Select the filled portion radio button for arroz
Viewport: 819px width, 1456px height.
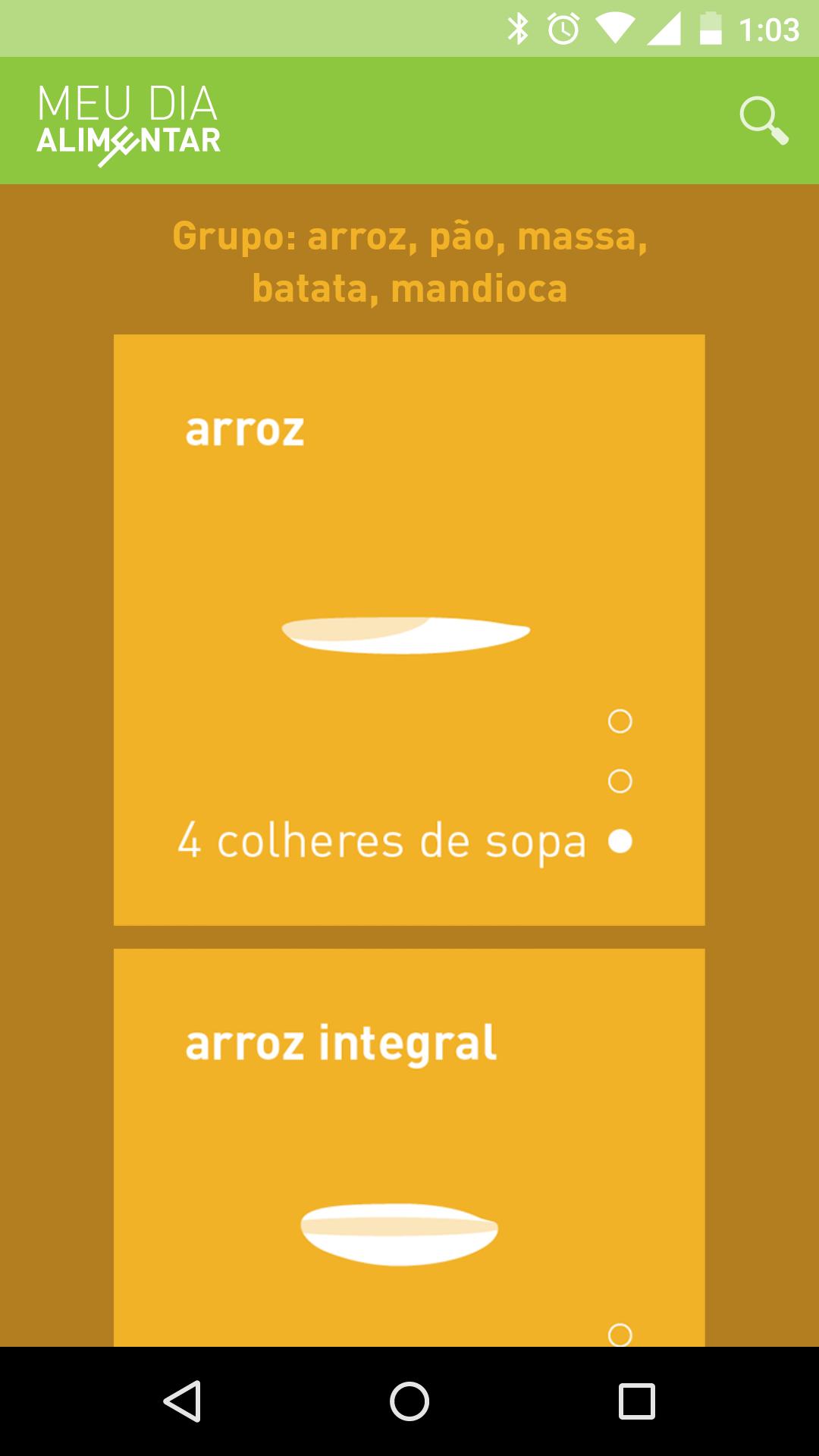620,840
